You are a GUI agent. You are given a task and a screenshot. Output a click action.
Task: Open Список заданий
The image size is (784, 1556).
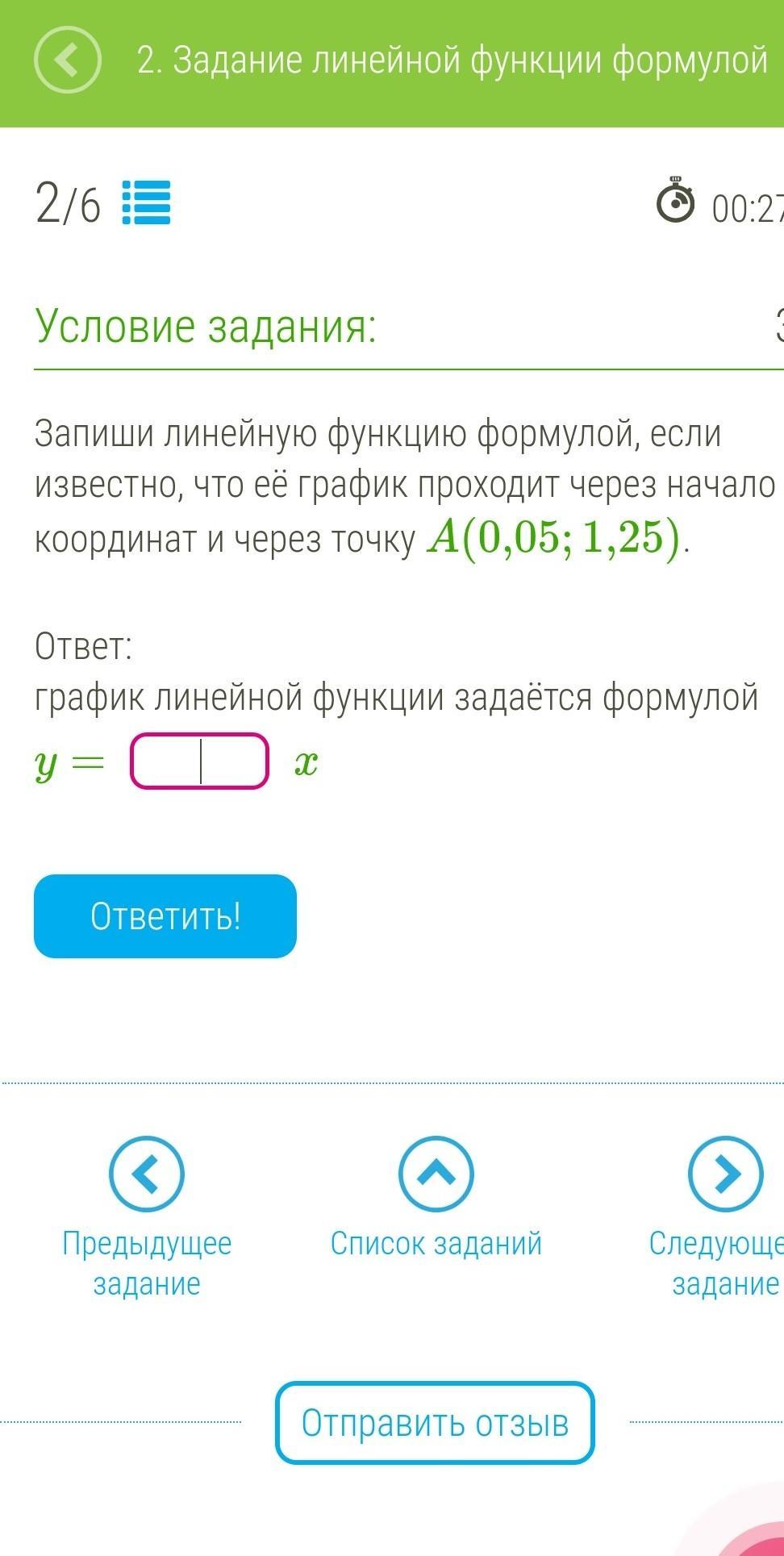(x=436, y=1174)
